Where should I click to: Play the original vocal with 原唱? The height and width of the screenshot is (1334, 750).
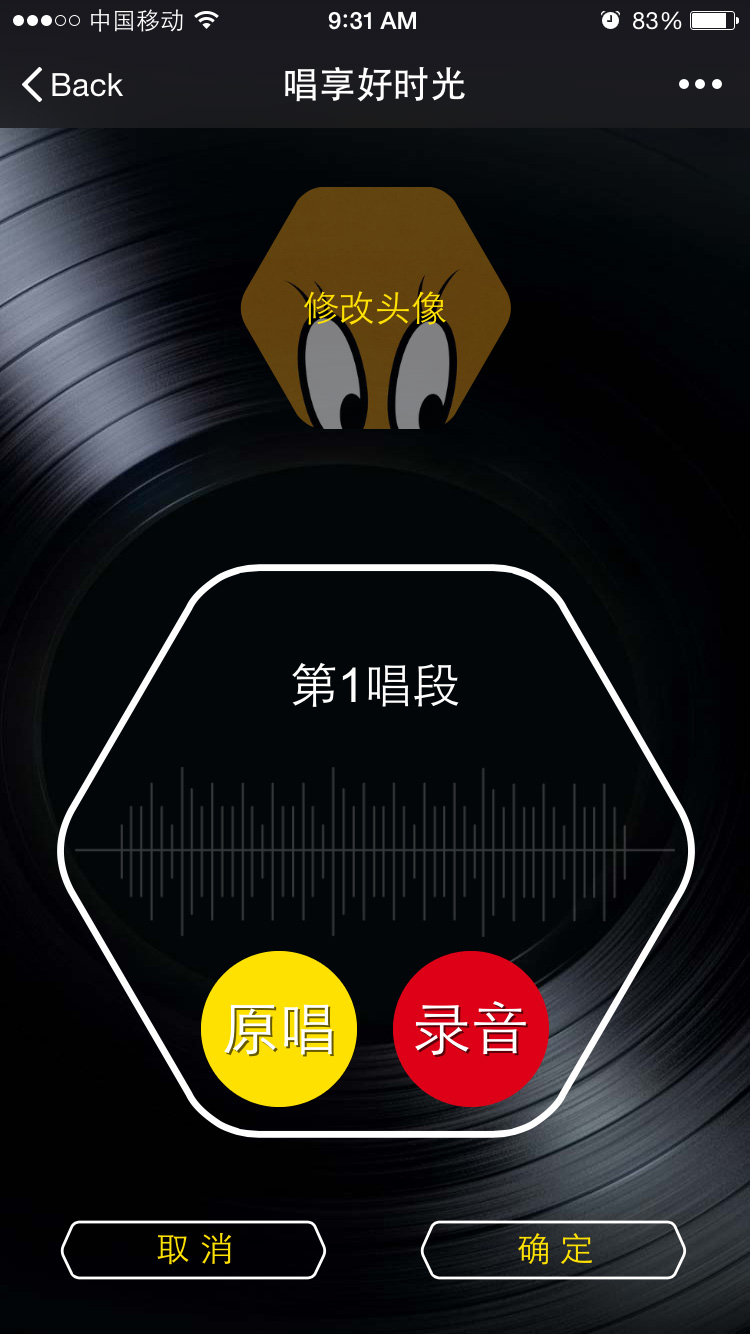[x=279, y=1029]
